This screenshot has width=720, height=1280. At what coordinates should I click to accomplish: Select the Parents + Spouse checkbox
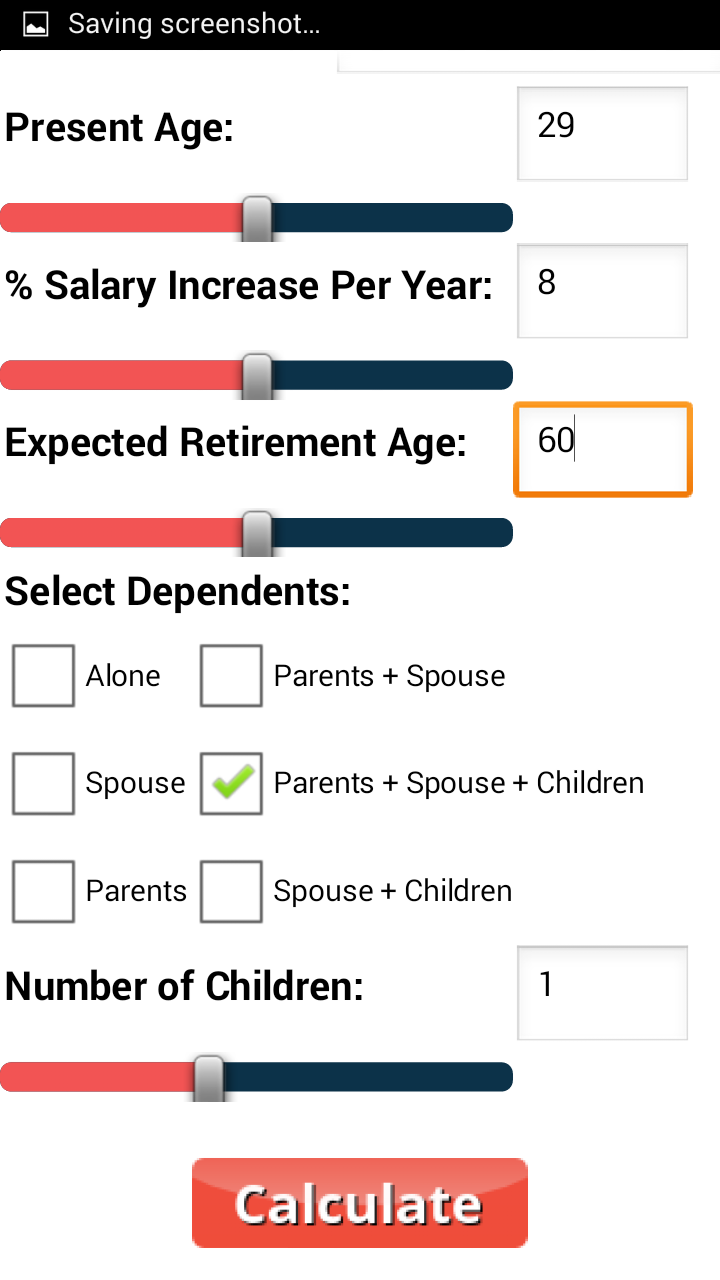click(231, 676)
